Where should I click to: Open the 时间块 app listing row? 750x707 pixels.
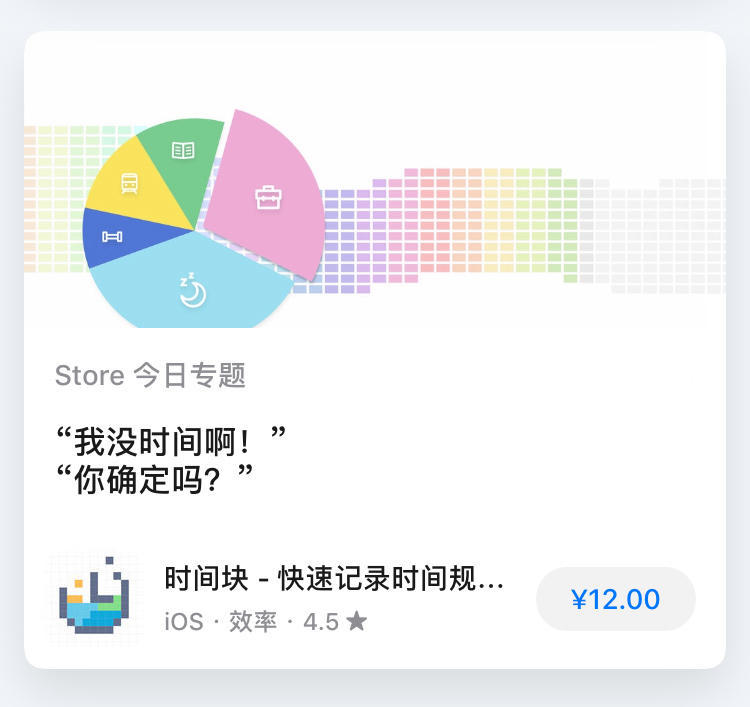tap(333, 599)
